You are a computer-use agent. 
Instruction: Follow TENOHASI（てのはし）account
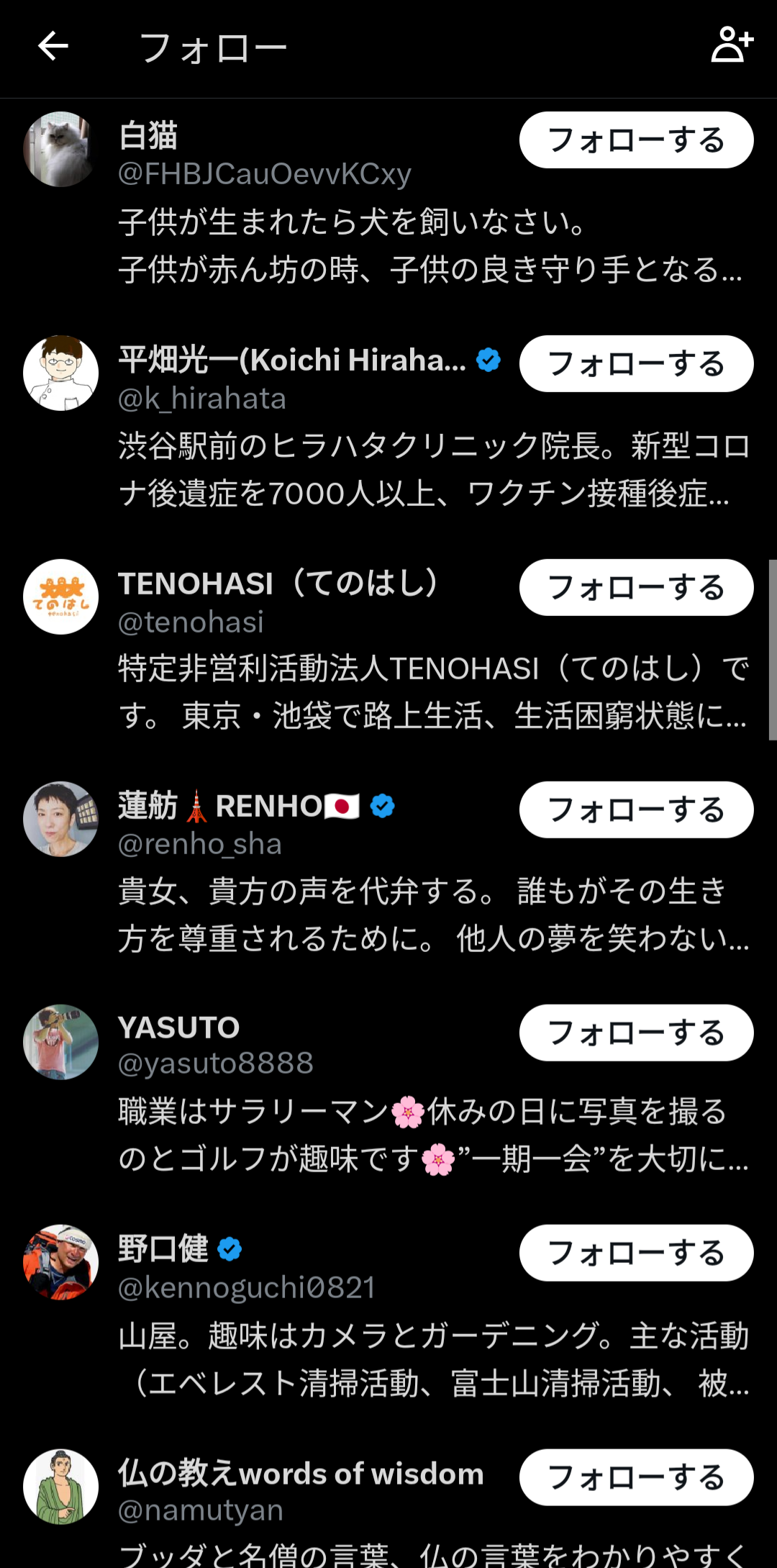click(636, 588)
